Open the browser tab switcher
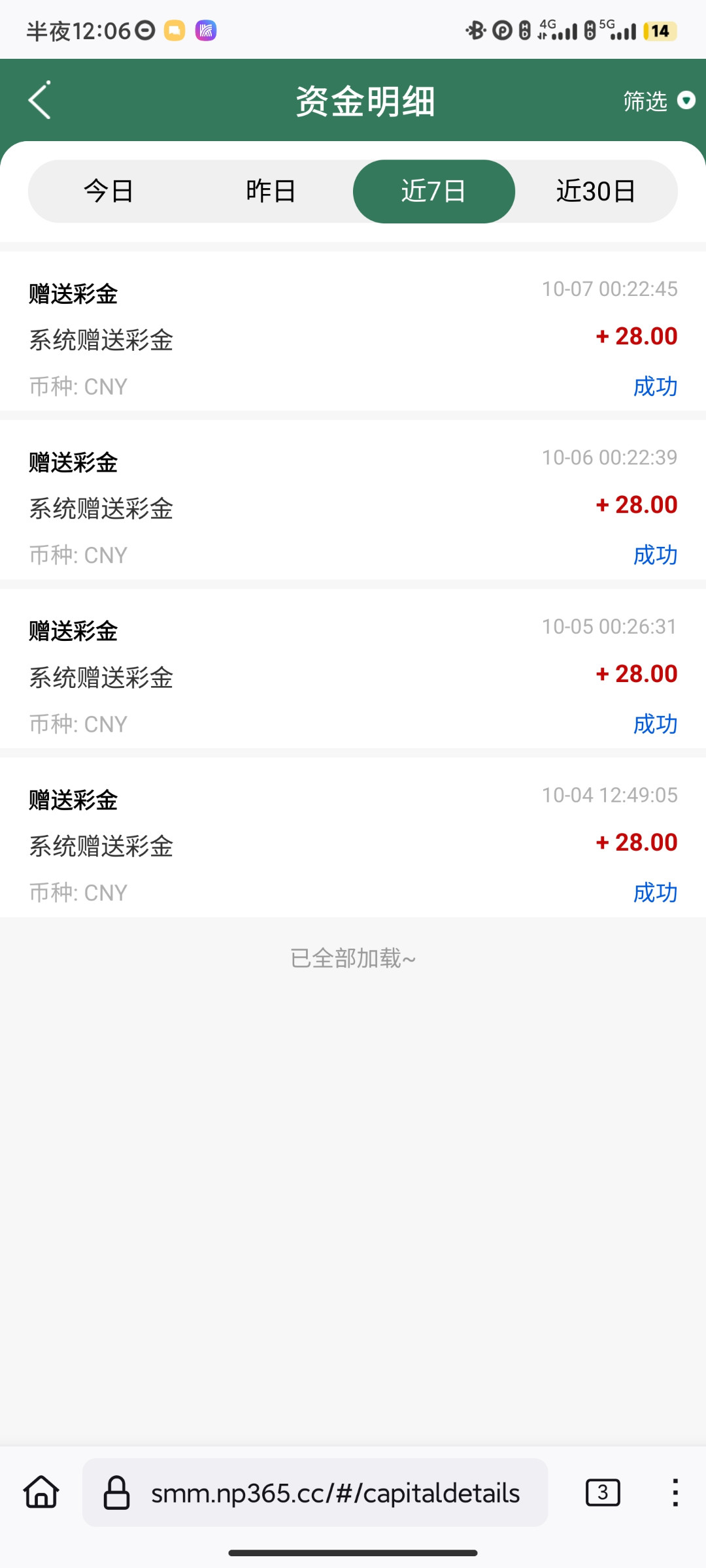706x1568 pixels. click(603, 1493)
